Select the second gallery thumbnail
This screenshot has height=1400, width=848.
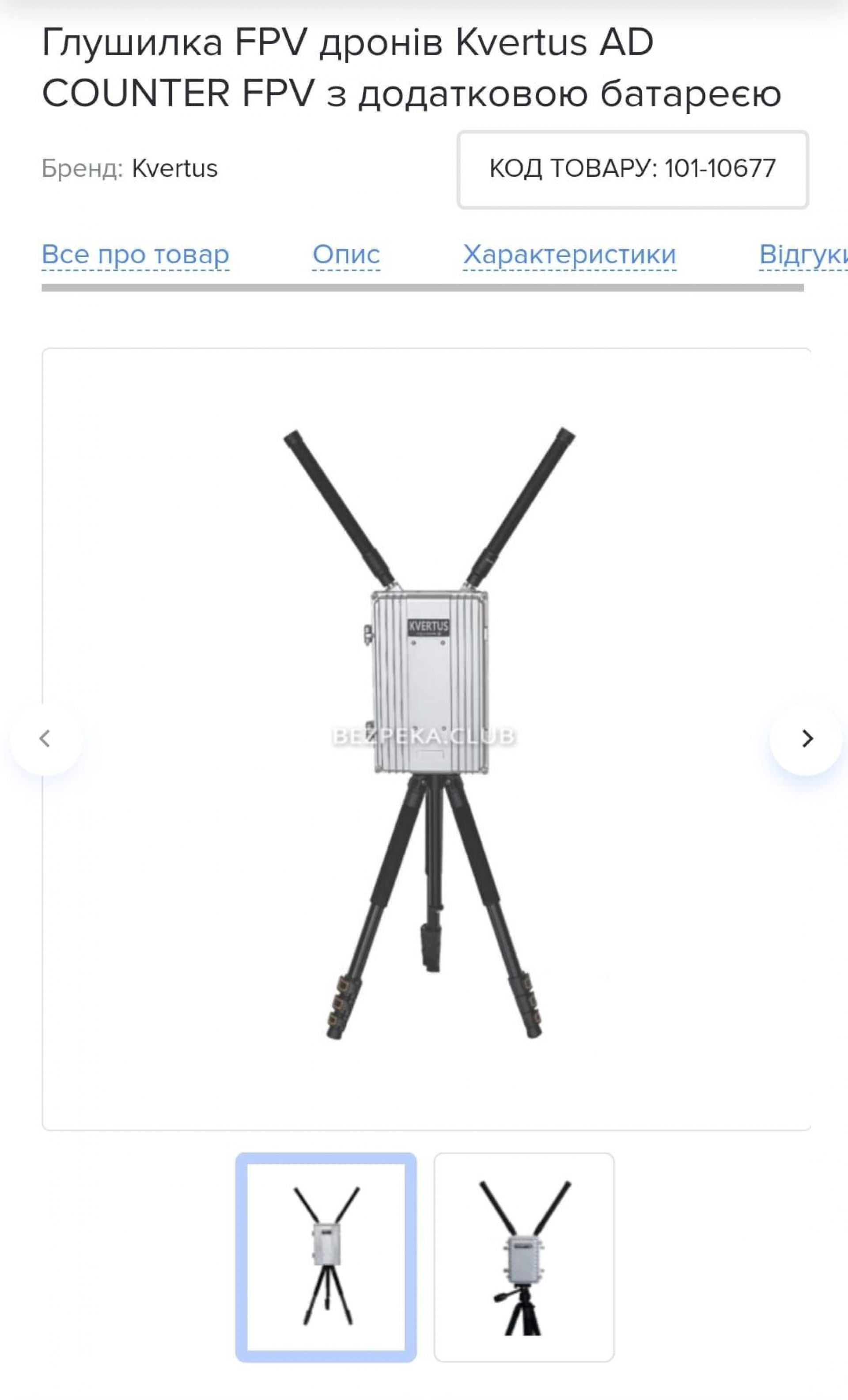click(524, 1257)
